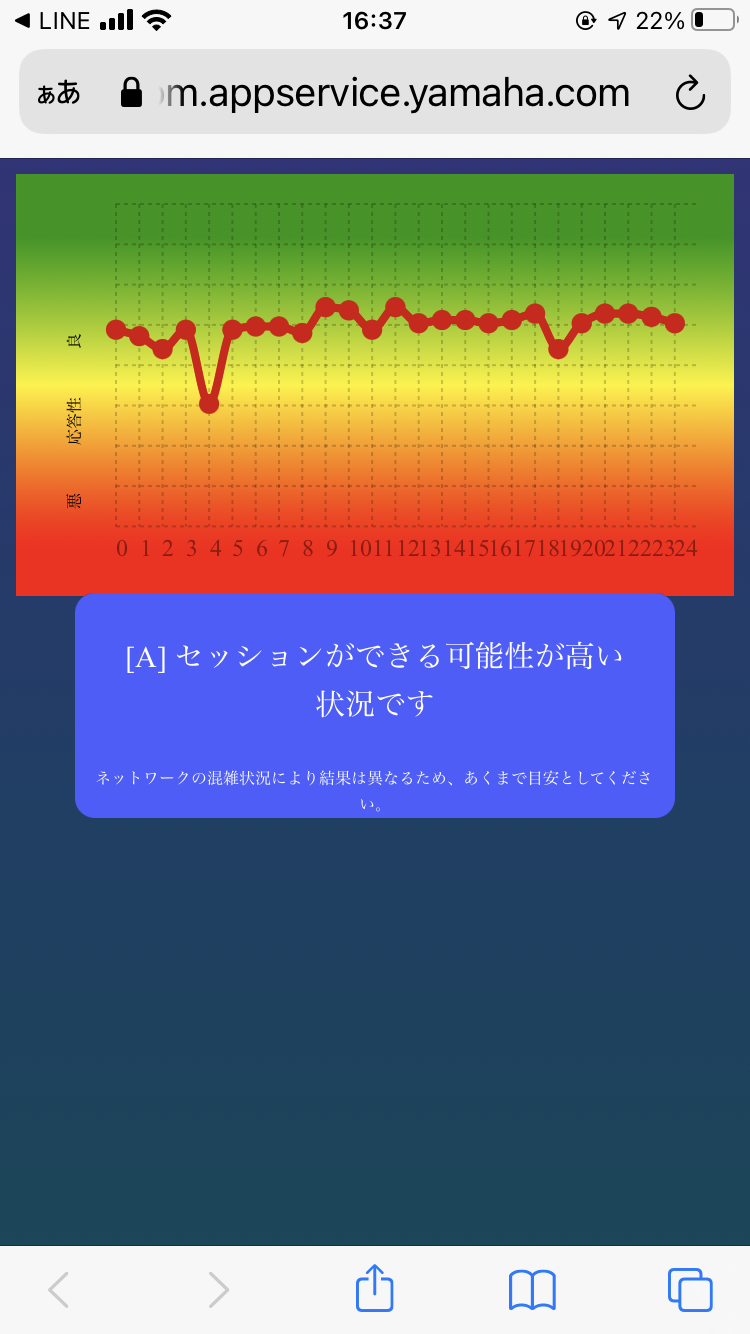Image resolution: width=750 pixels, height=1334 pixels.
Task: Share this page
Action: point(375,1288)
